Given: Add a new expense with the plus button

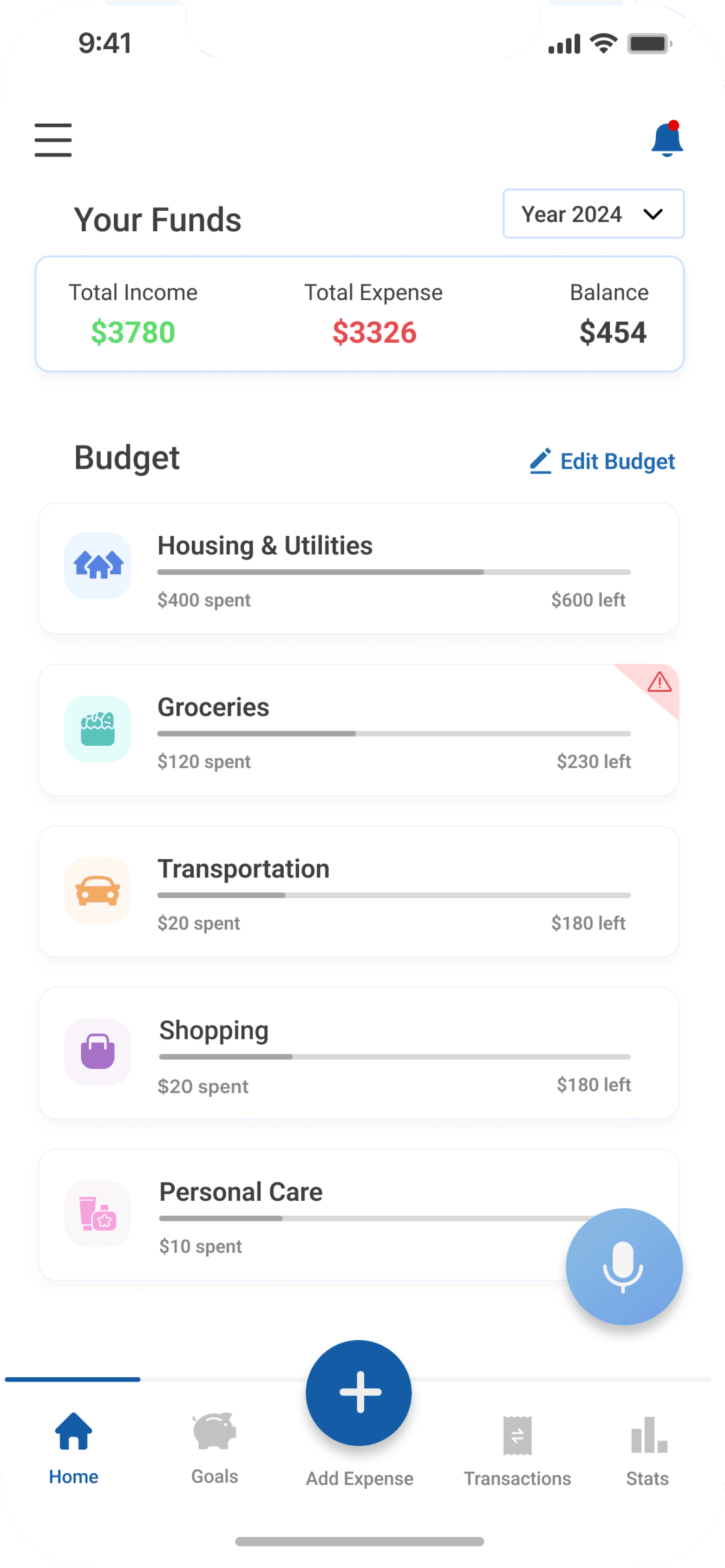Looking at the screenshot, I should coord(359,1392).
